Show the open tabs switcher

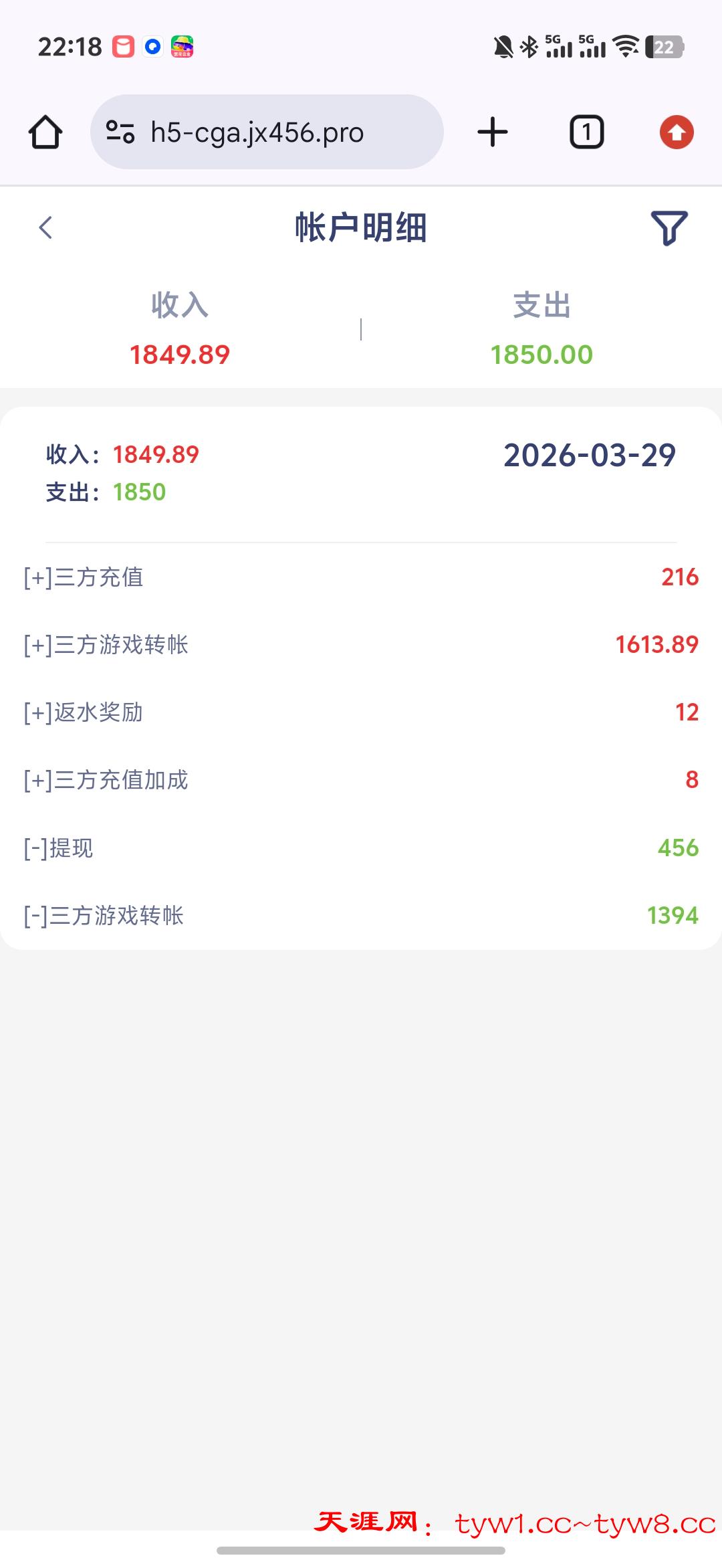pyautogui.click(x=586, y=132)
